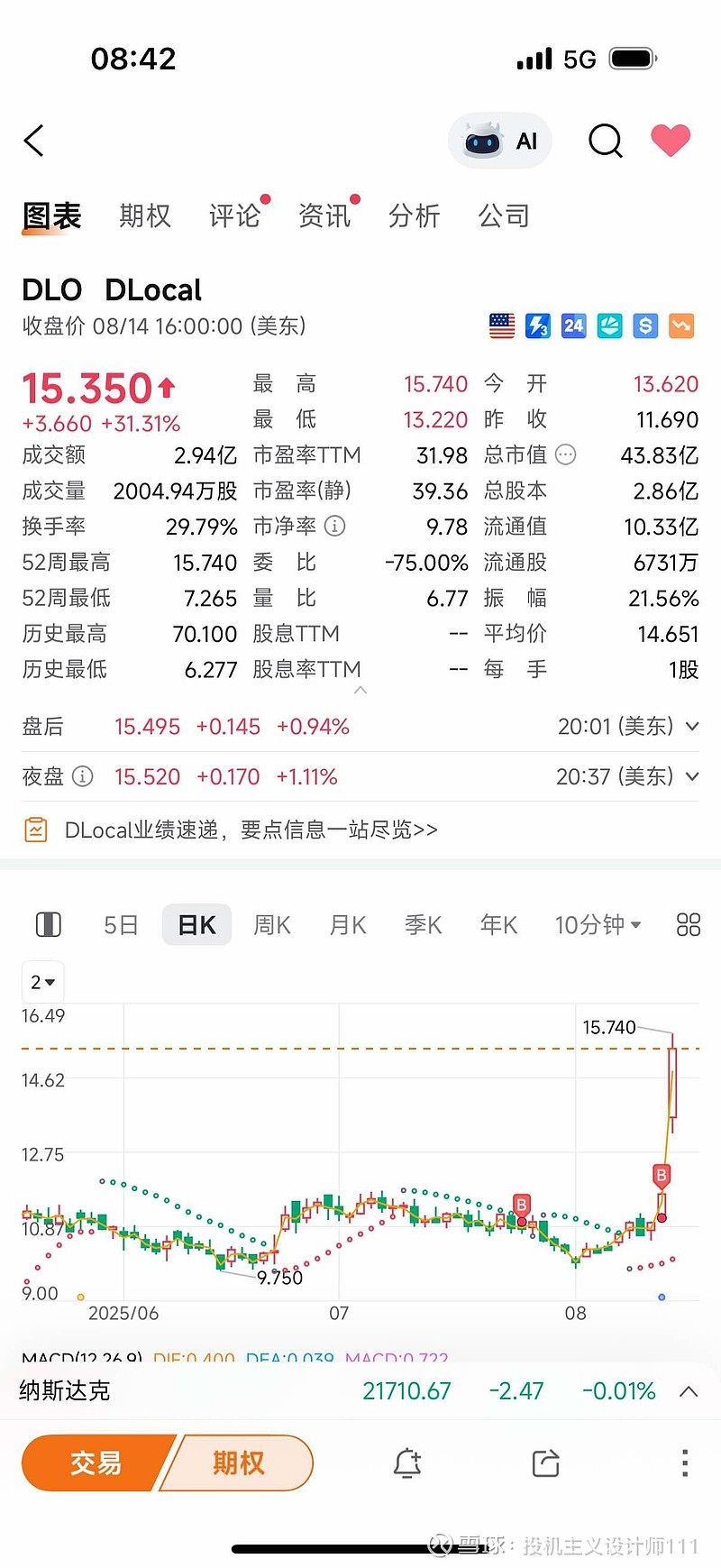Select the 周K chart period
The height and width of the screenshot is (1568, 721).
pyautogui.click(x=272, y=925)
